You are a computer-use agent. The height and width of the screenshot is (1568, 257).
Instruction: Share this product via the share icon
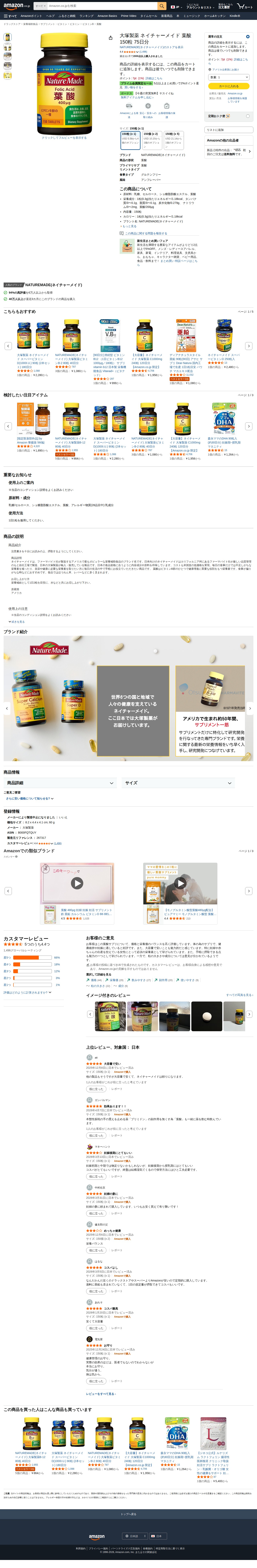click(110, 38)
